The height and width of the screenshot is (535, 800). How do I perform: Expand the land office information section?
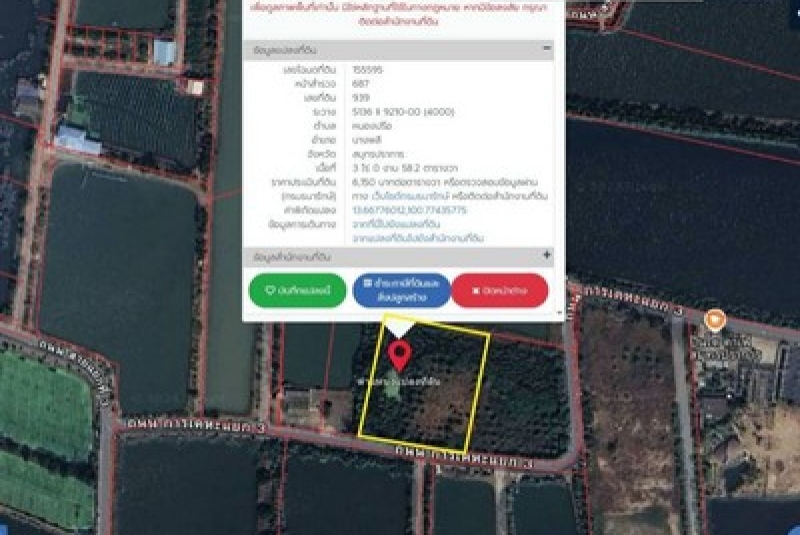[547, 256]
